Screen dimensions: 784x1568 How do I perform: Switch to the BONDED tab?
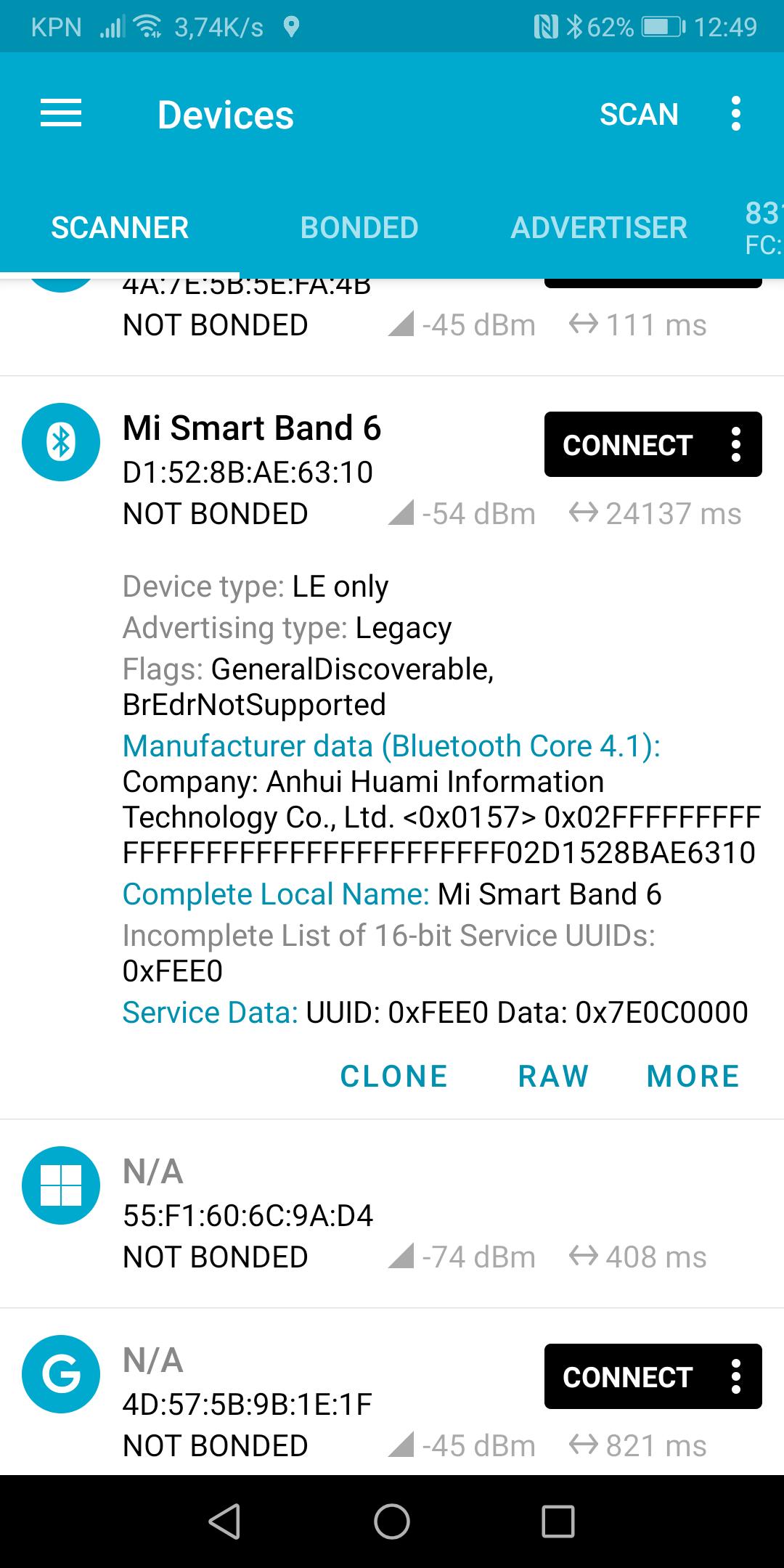click(x=359, y=228)
